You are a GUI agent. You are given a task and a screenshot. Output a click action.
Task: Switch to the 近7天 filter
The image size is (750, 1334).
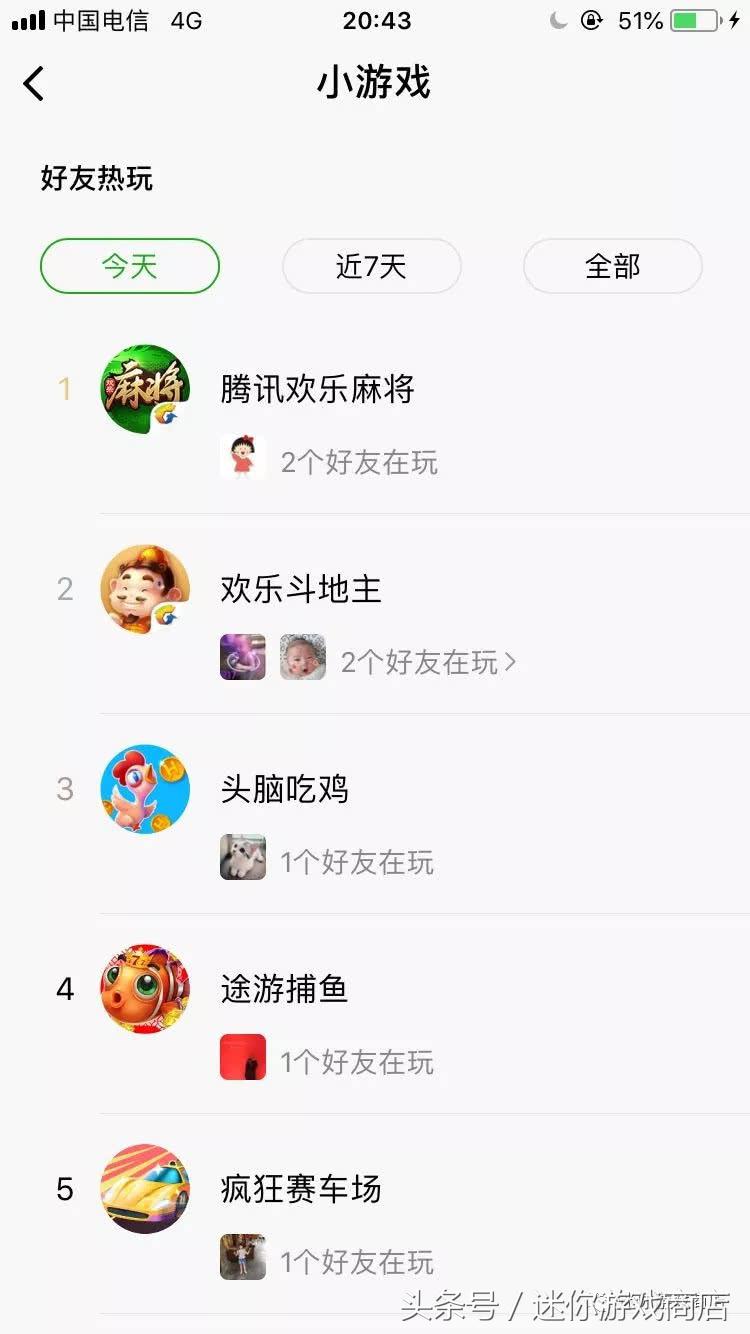point(371,266)
